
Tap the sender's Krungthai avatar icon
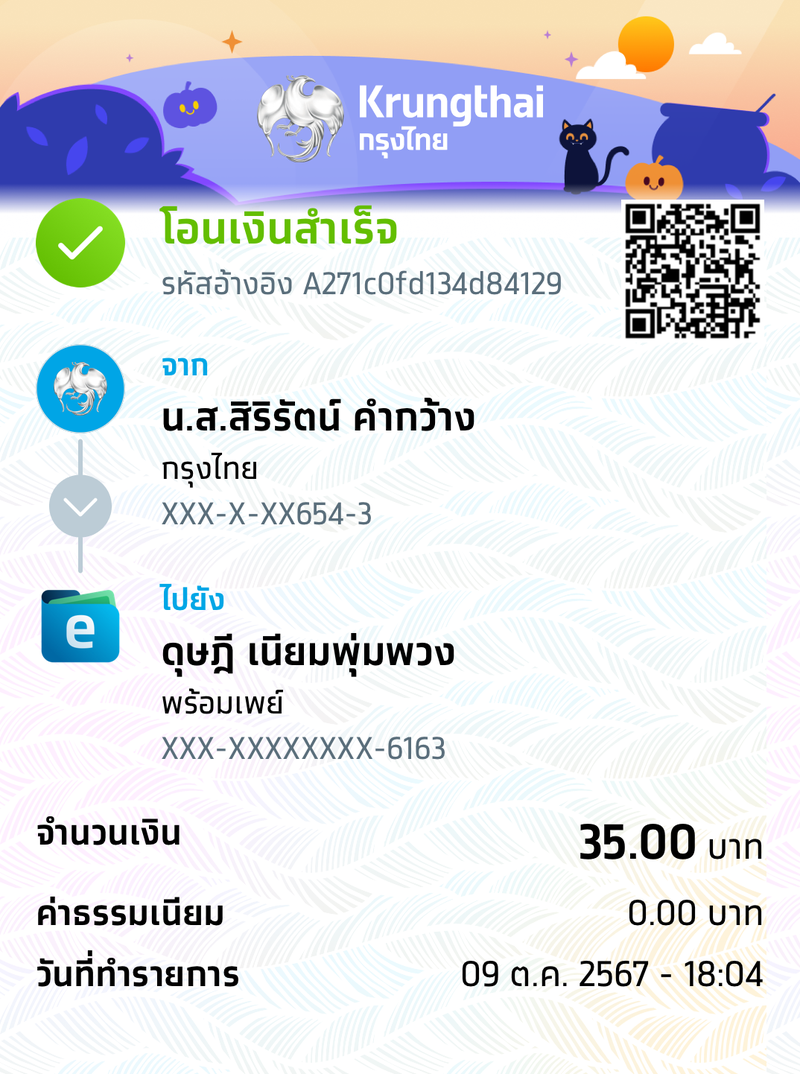79,390
